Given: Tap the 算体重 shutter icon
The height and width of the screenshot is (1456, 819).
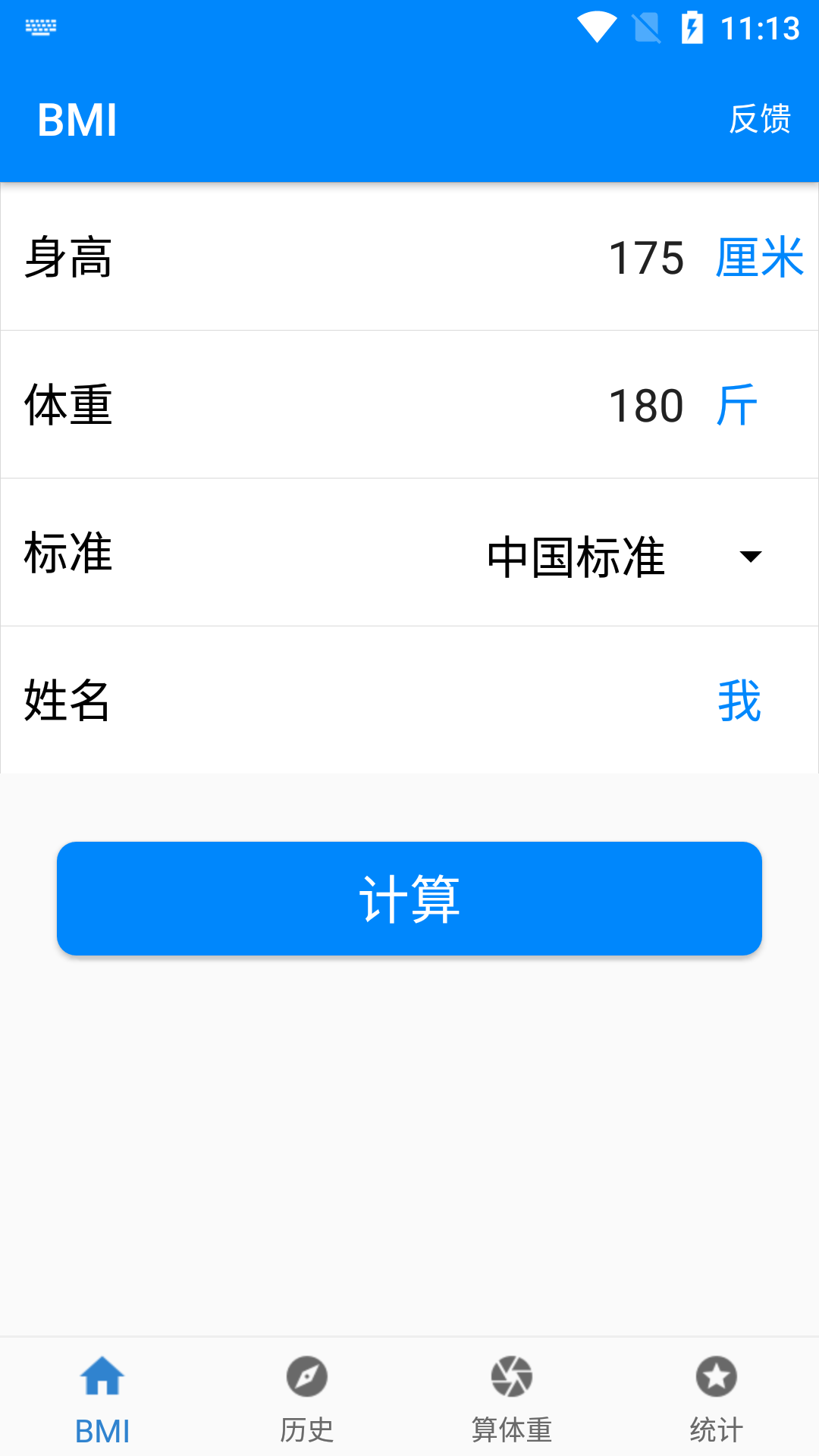Looking at the screenshot, I should (512, 1376).
